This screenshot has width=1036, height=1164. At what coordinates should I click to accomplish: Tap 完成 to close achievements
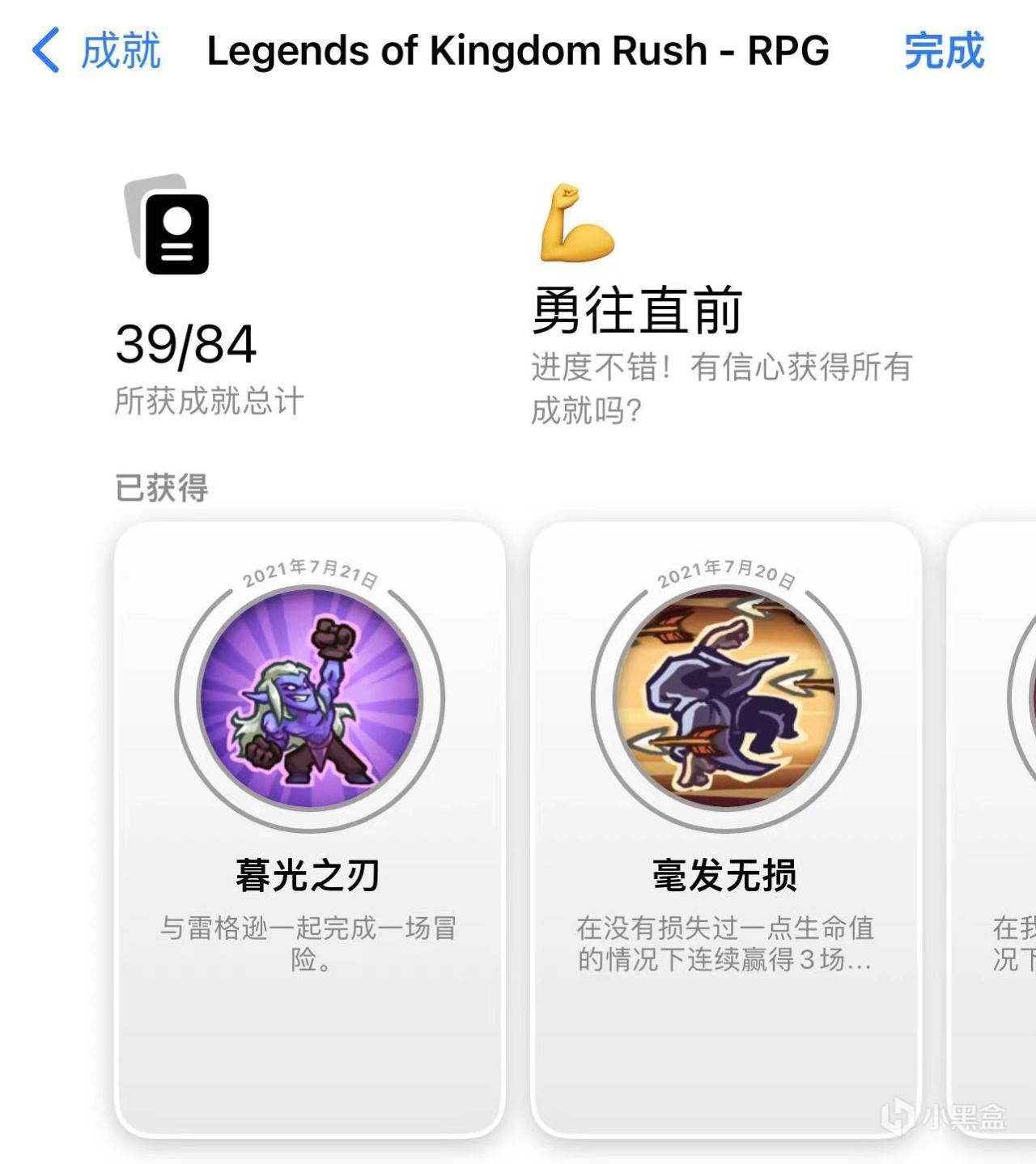pyautogui.click(x=944, y=50)
